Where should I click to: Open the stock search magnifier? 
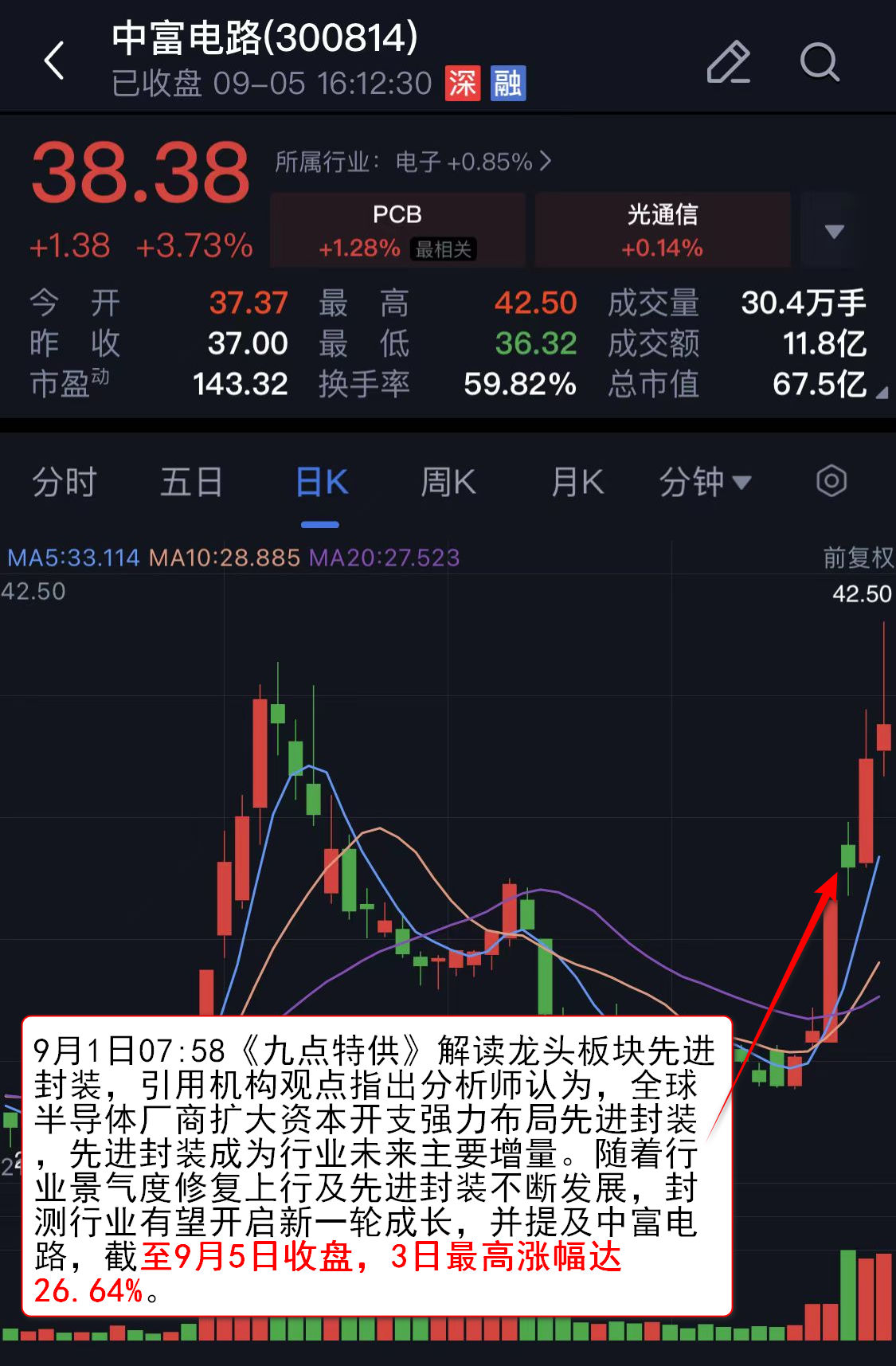click(819, 62)
